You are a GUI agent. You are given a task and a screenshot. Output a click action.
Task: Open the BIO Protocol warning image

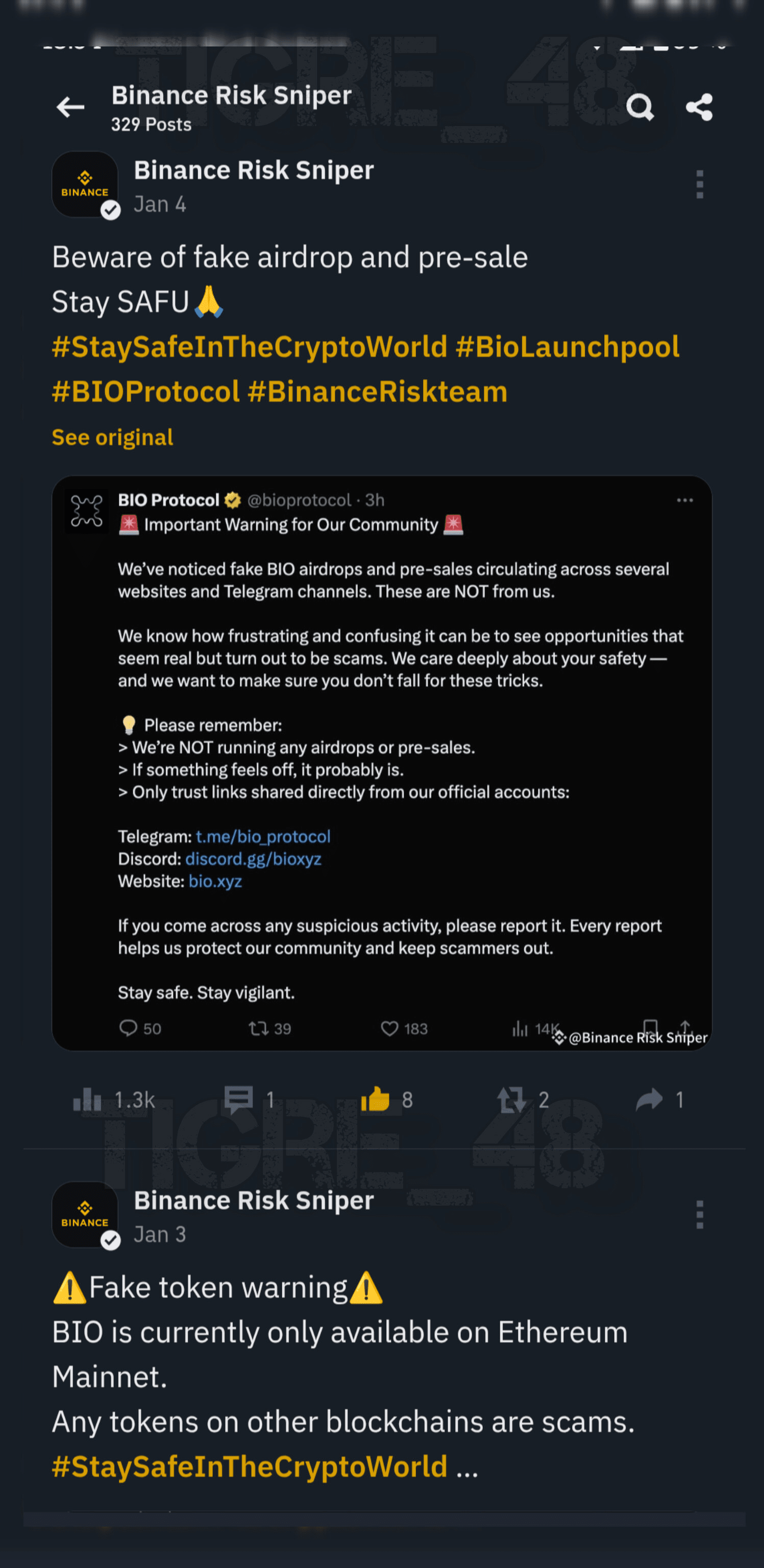coord(382,762)
